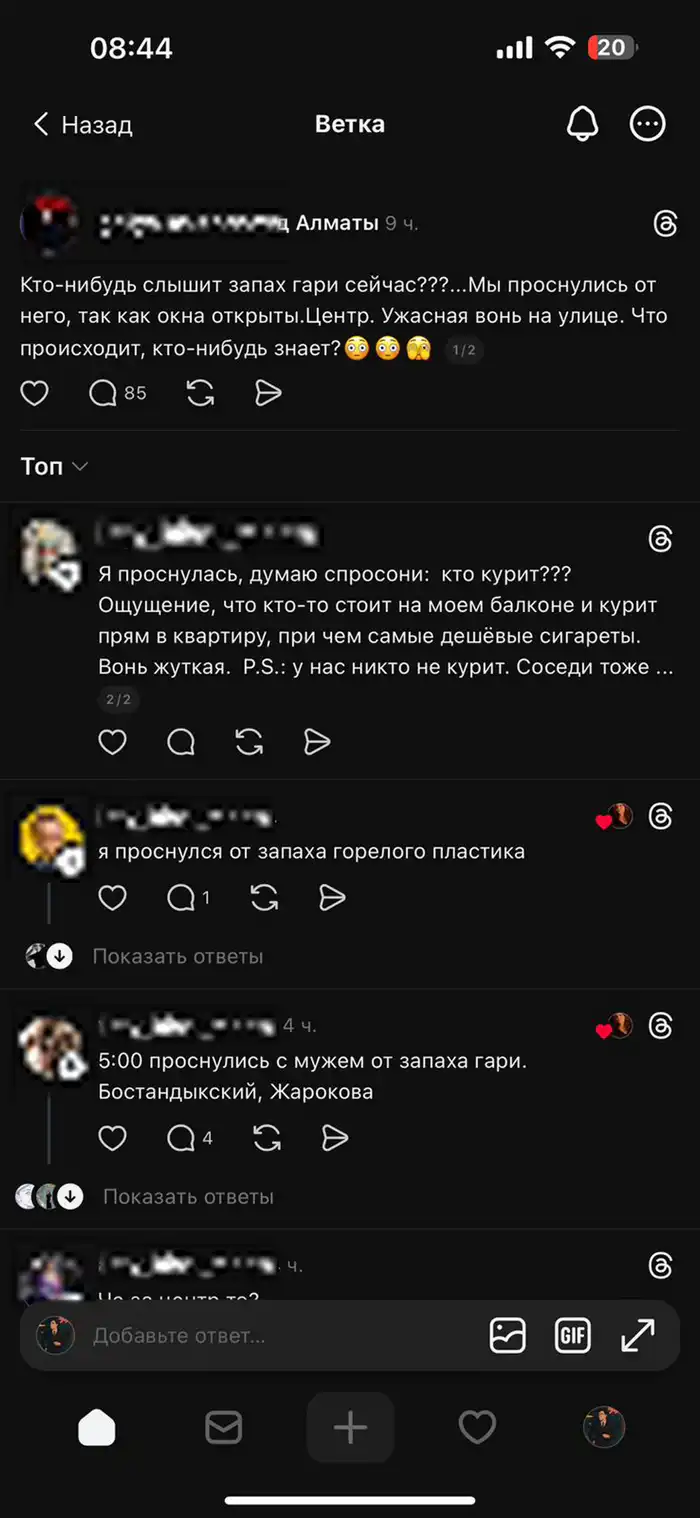Switch to the home feed tab
This screenshot has width=700, height=1518.
click(x=97, y=1427)
